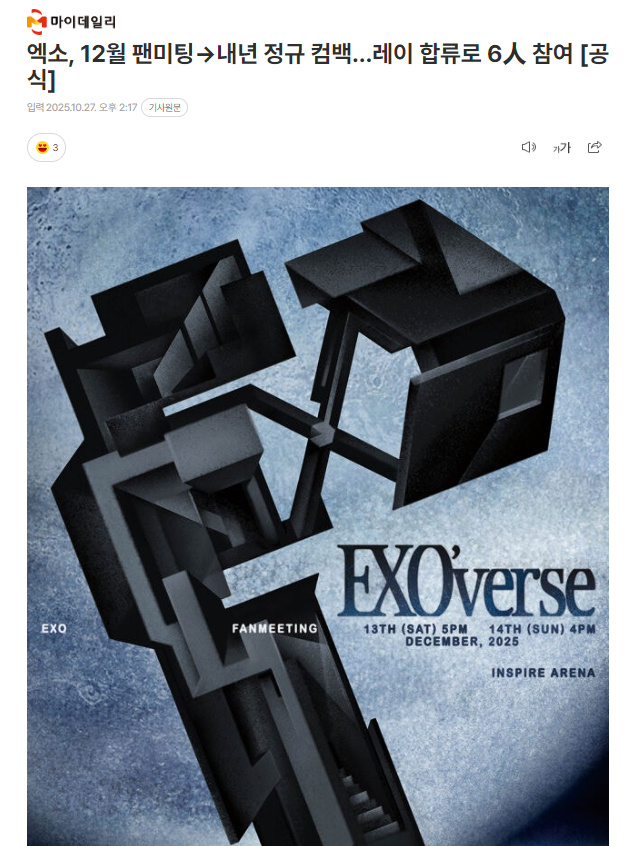Listen to the article with speaker icon
This screenshot has height=846, width=633.
pyautogui.click(x=529, y=148)
